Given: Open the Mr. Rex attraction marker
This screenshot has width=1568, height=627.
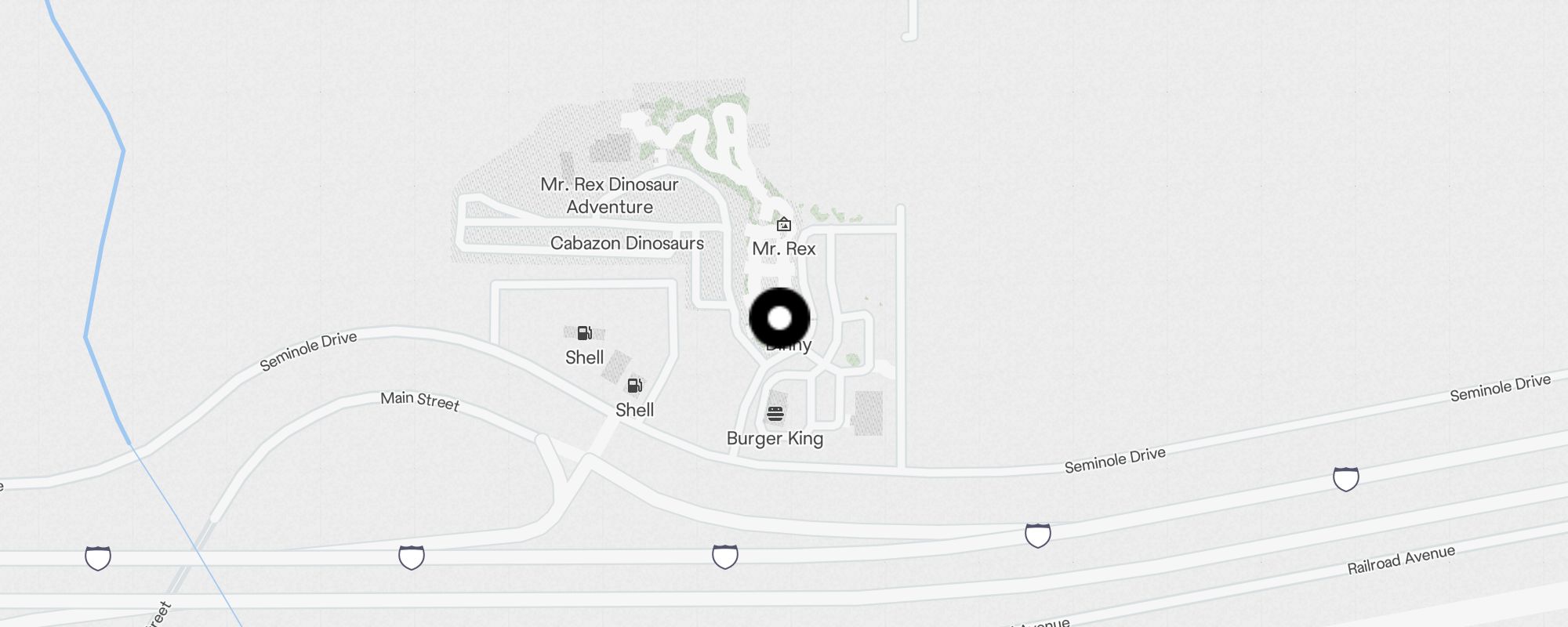Looking at the screenshot, I should [783, 226].
